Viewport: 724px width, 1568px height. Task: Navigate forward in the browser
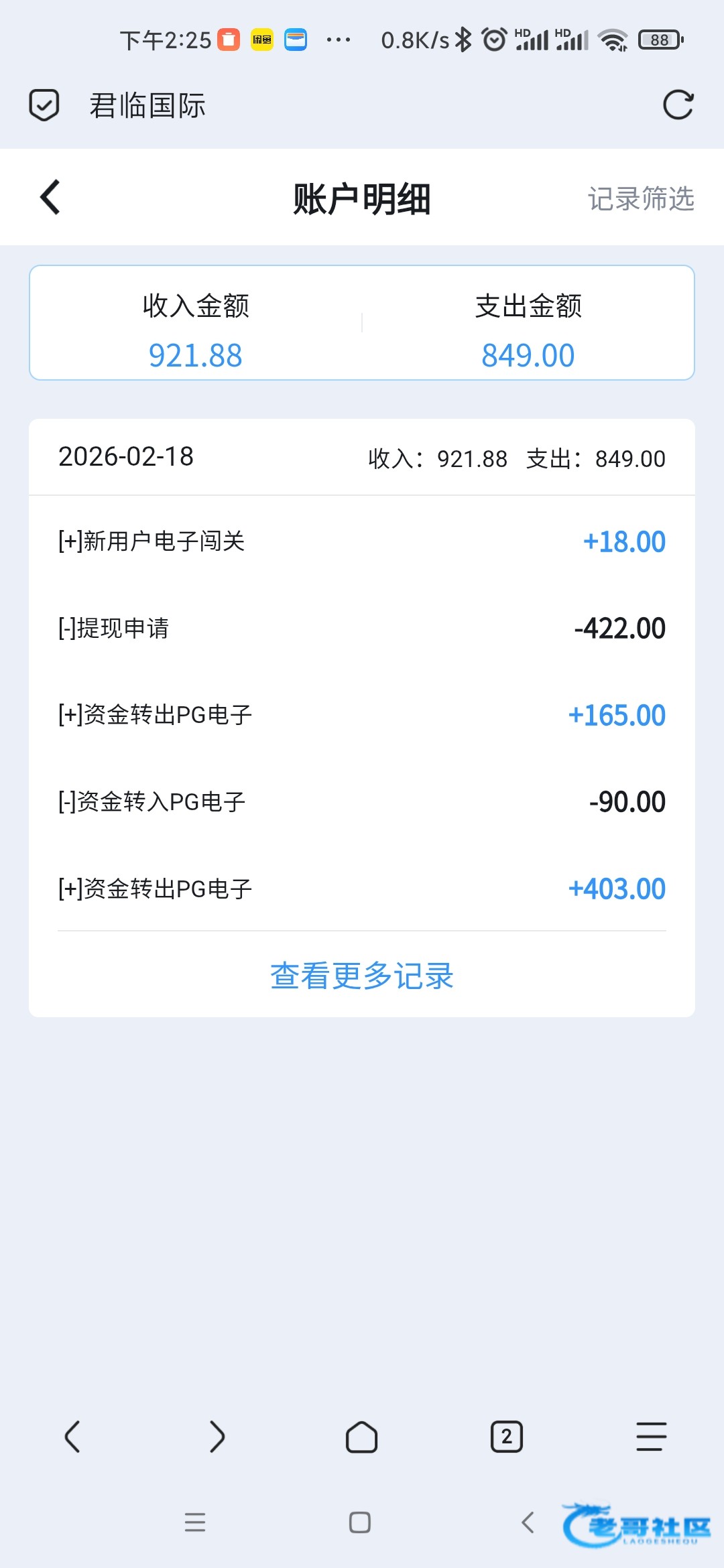(217, 1437)
